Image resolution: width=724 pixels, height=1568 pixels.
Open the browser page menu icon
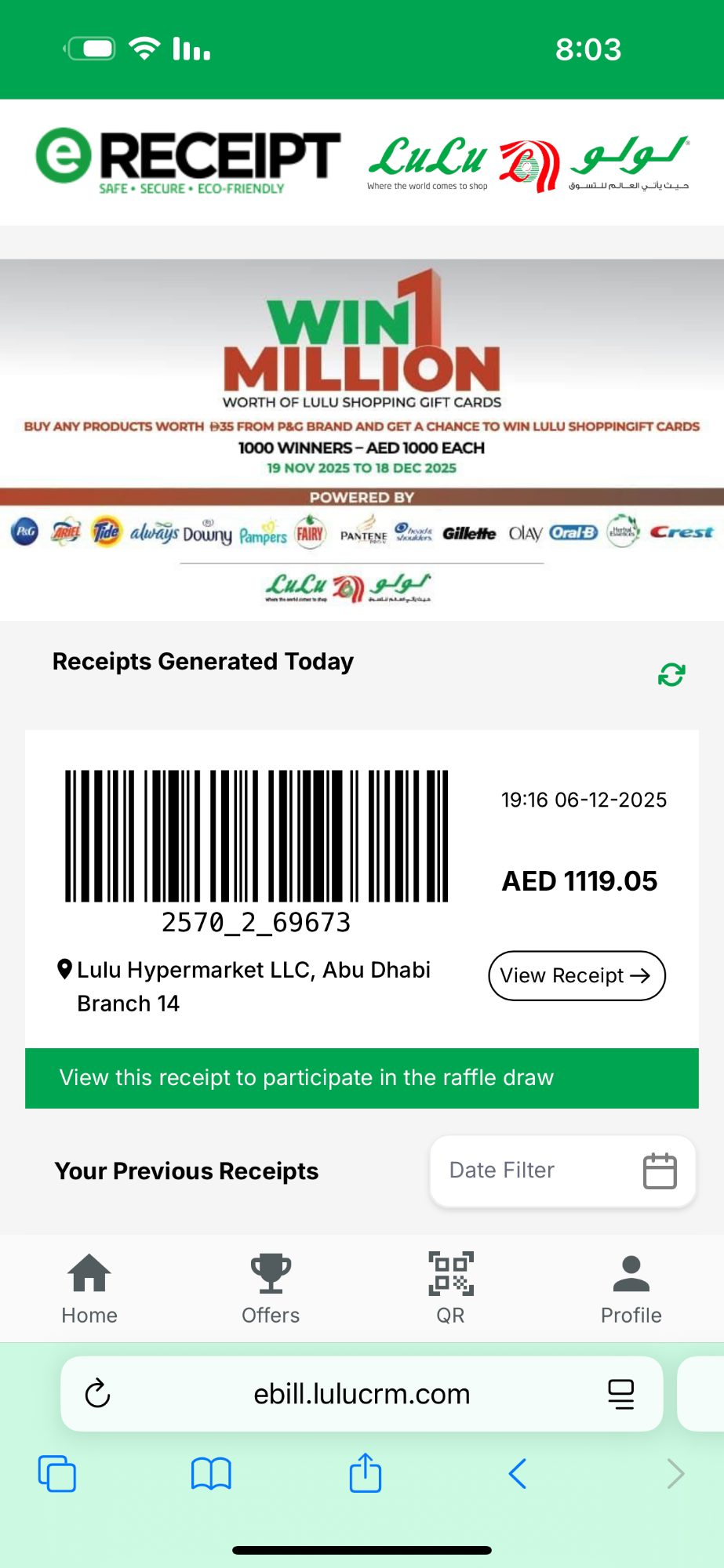pos(620,1394)
